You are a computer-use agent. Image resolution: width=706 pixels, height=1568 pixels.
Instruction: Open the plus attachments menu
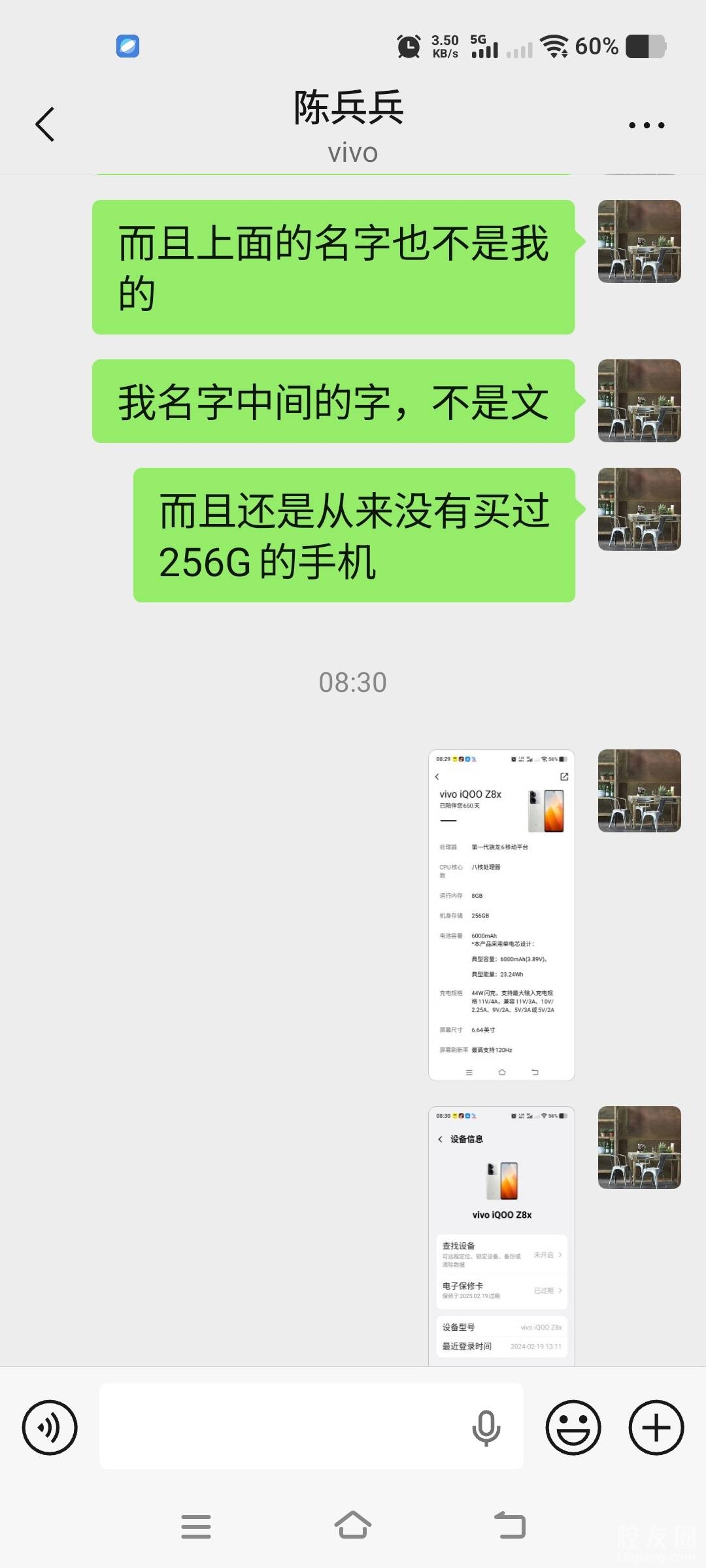click(x=656, y=1428)
